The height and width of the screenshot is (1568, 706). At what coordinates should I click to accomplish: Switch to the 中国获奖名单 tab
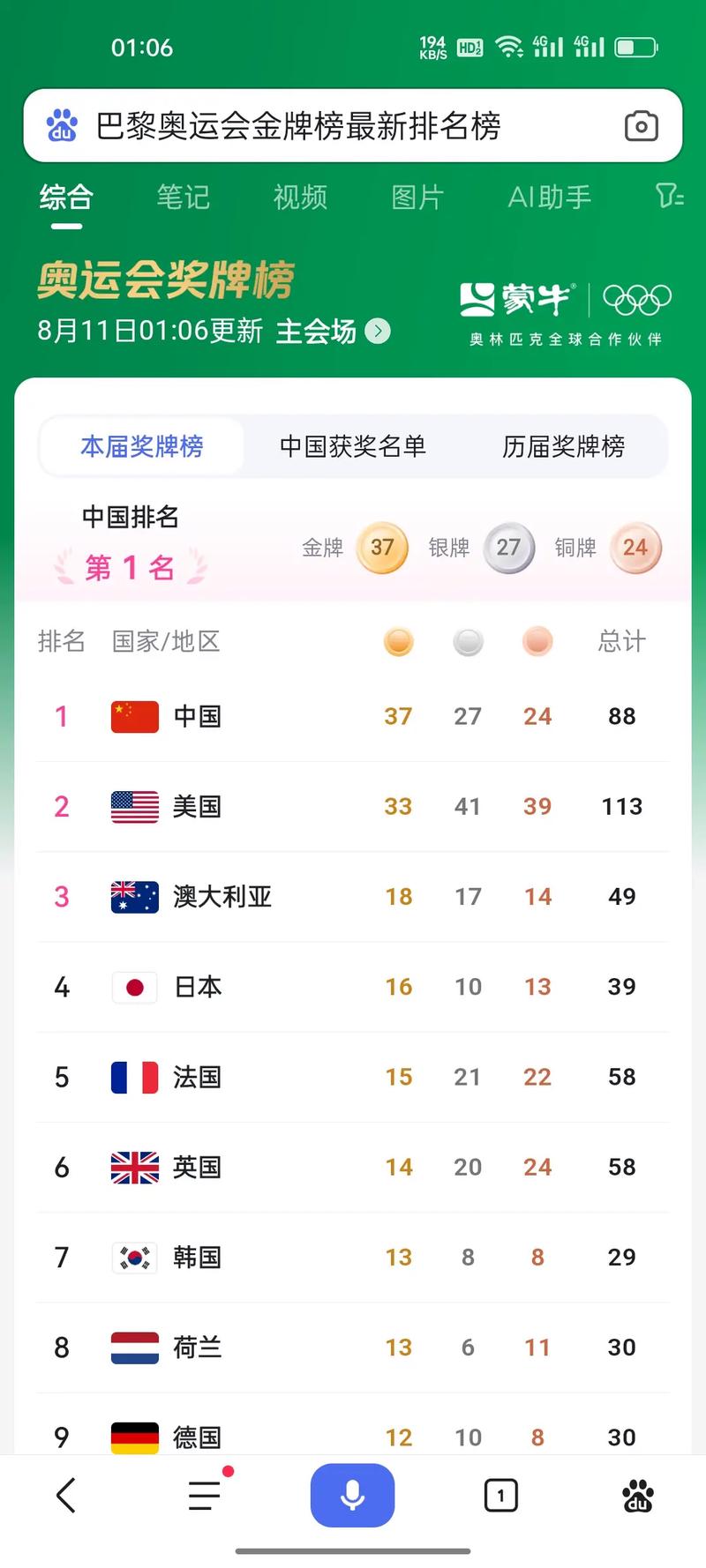point(352,447)
